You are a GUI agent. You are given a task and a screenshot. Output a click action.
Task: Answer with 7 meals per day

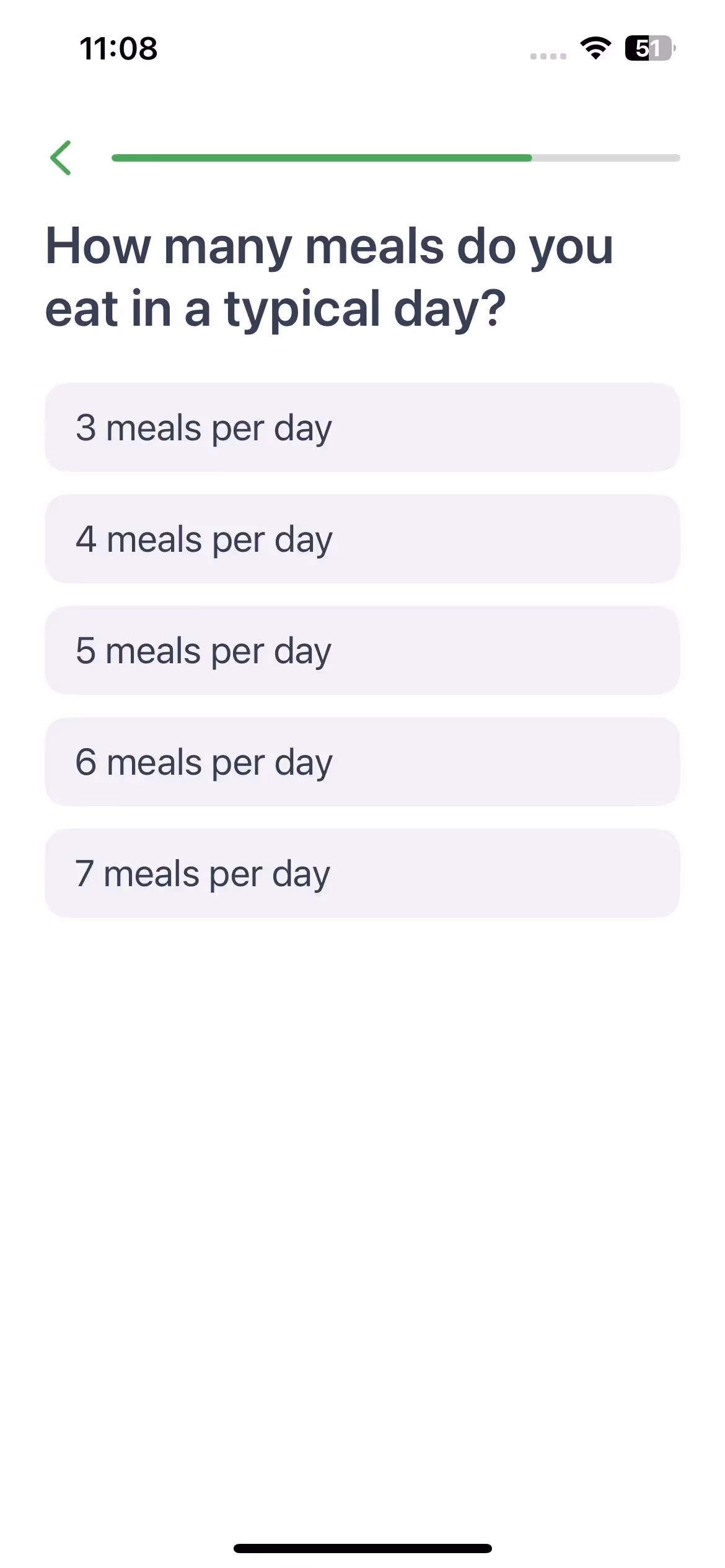pyautogui.click(x=362, y=873)
